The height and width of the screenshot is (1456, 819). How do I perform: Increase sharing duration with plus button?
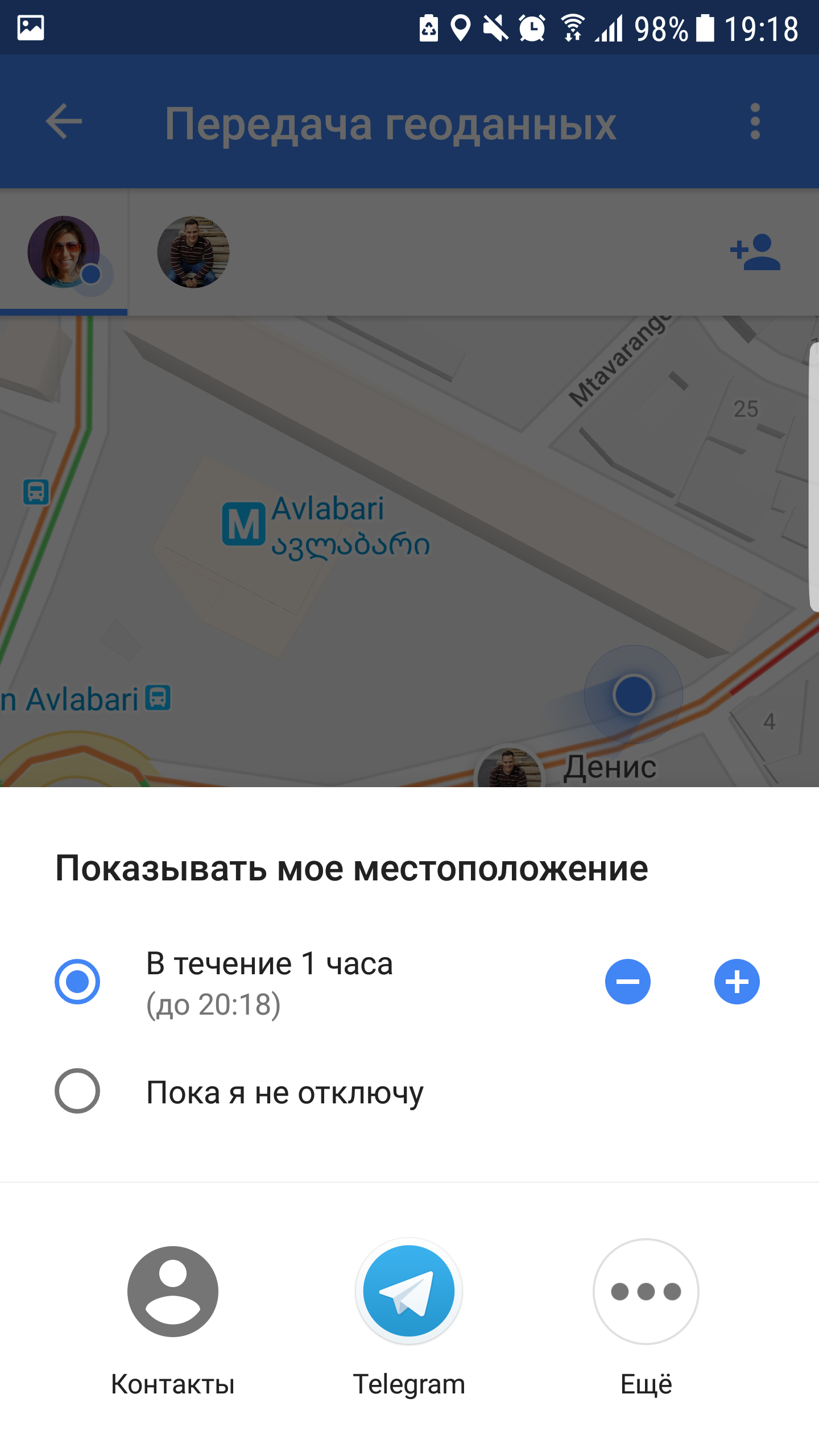(x=737, y=982)
